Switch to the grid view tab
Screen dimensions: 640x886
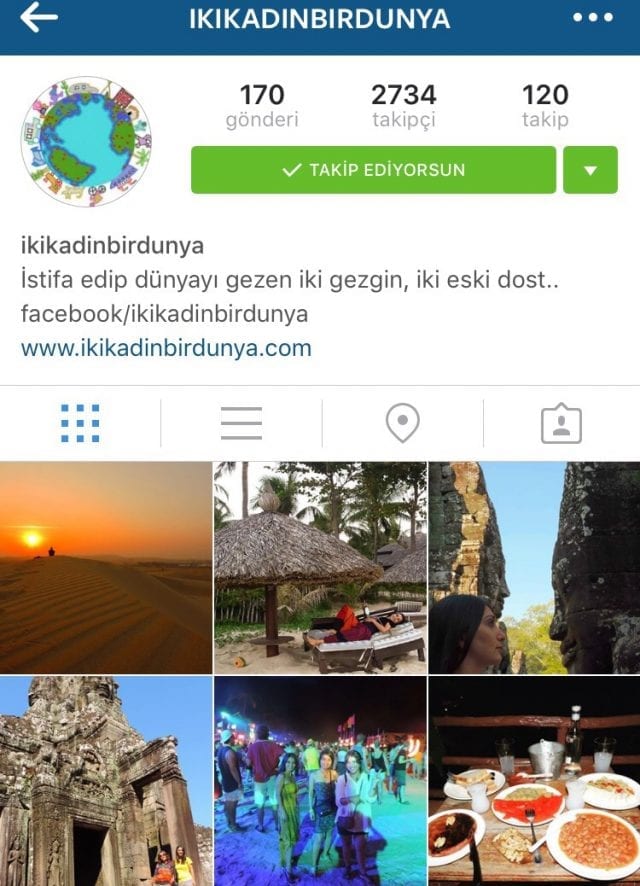coord(80,423)
